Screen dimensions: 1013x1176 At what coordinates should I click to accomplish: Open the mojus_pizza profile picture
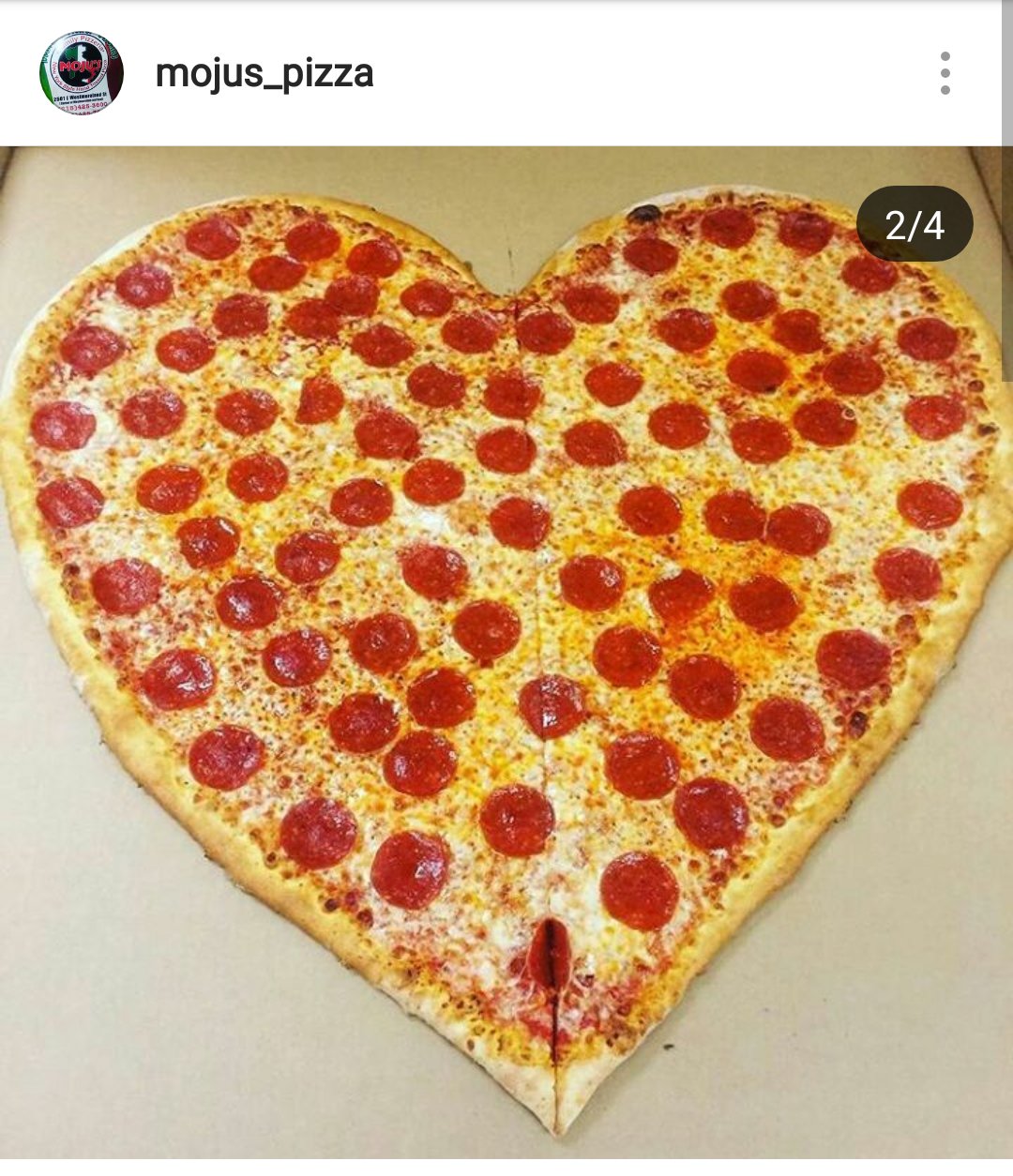coord(81,73)
